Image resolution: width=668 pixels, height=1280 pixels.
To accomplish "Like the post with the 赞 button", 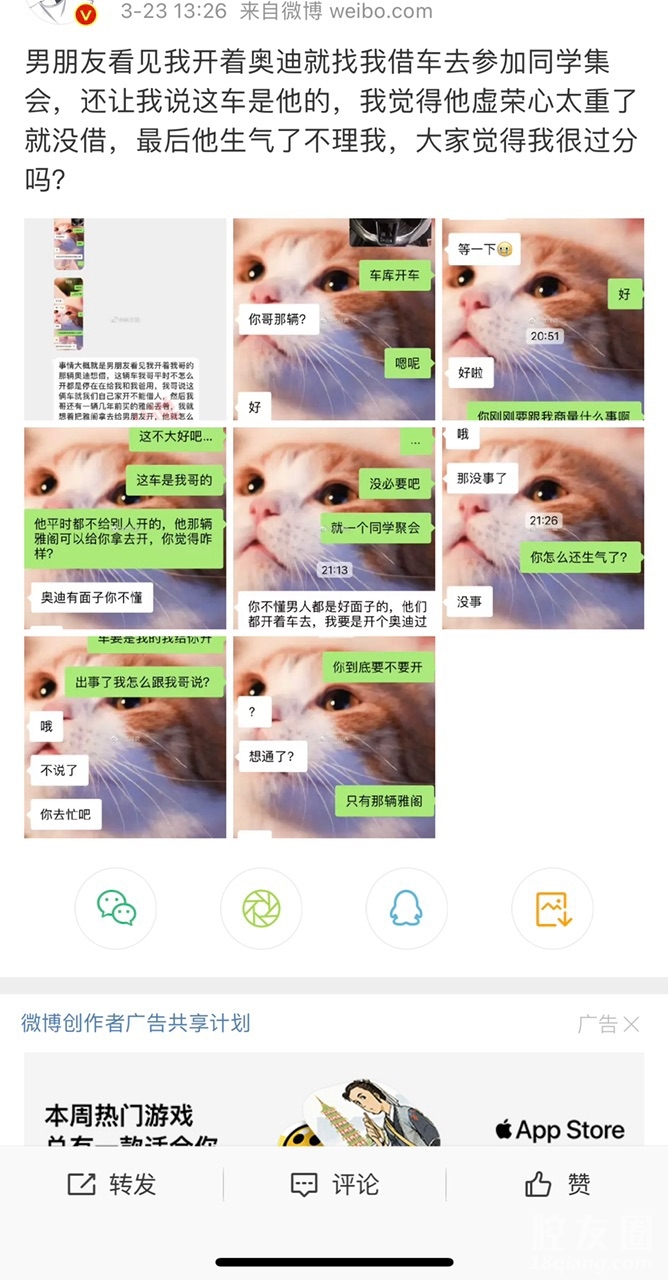I will tap(557, 1185).
